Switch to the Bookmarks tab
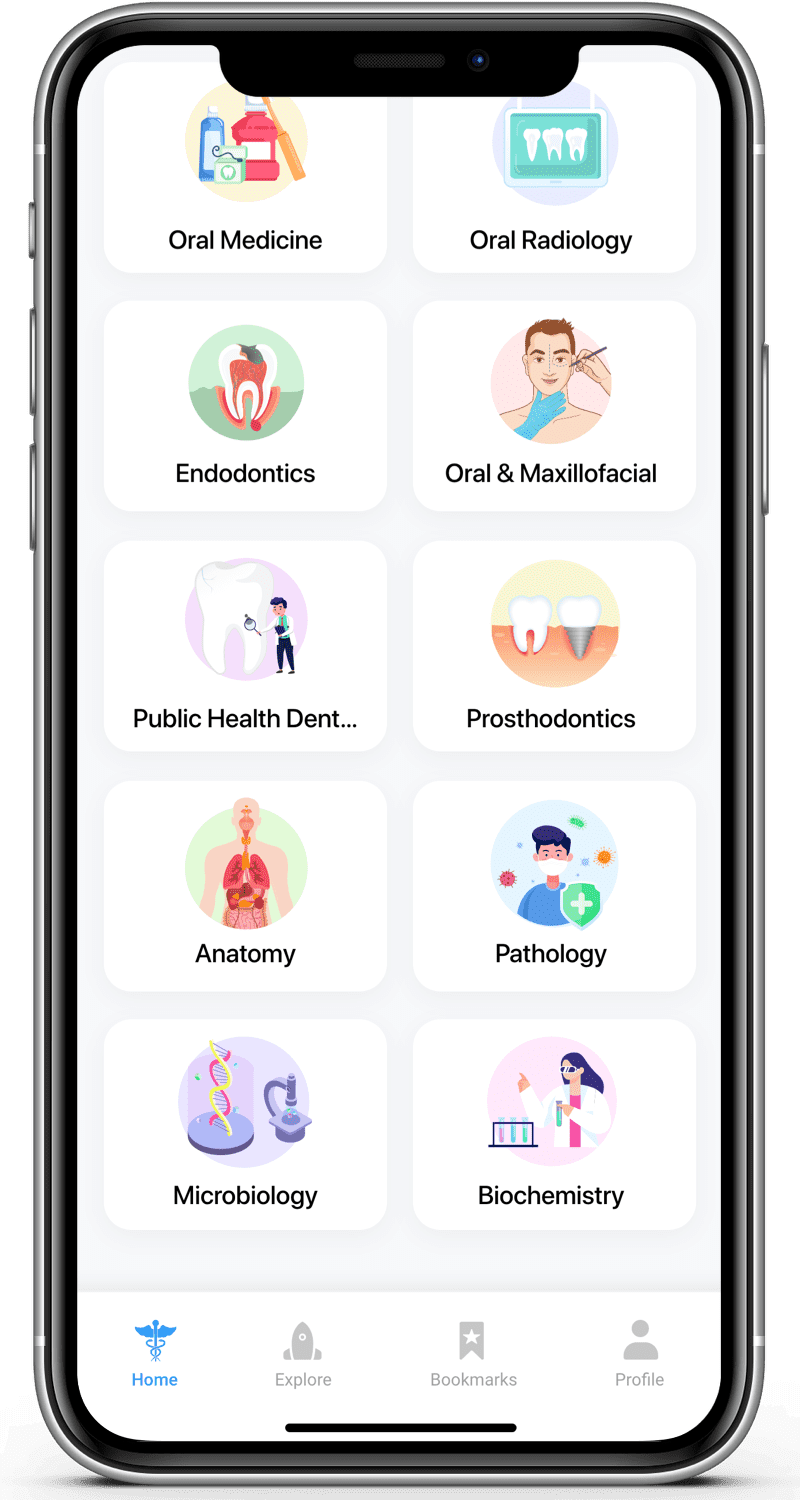The height and width of the screenshot is (1500, 800). coord(473,1354)
